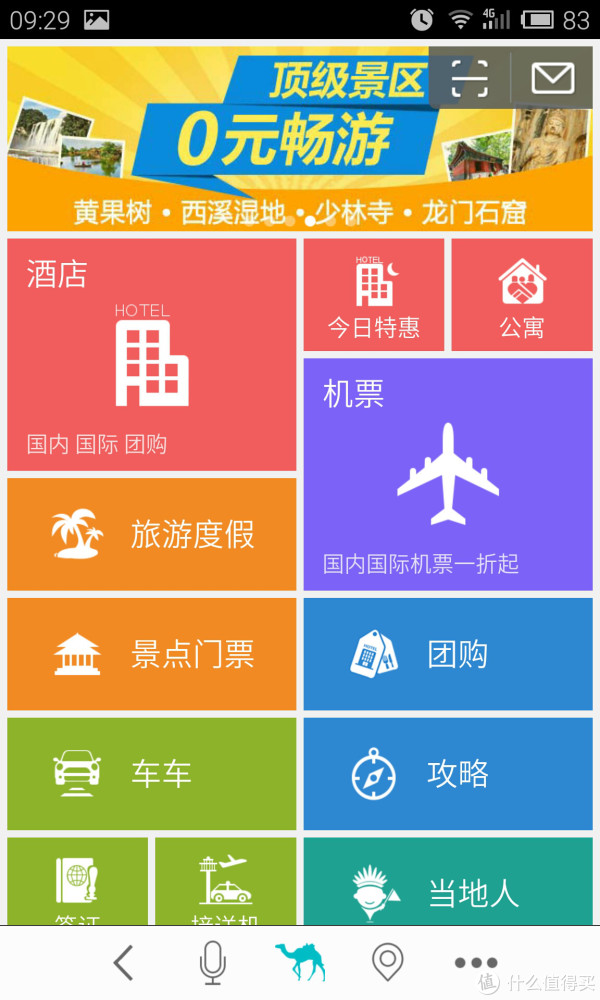The height and width of the screenshot is (1000, 600).
Task: Tap the camel home icon
Action: 300,961
